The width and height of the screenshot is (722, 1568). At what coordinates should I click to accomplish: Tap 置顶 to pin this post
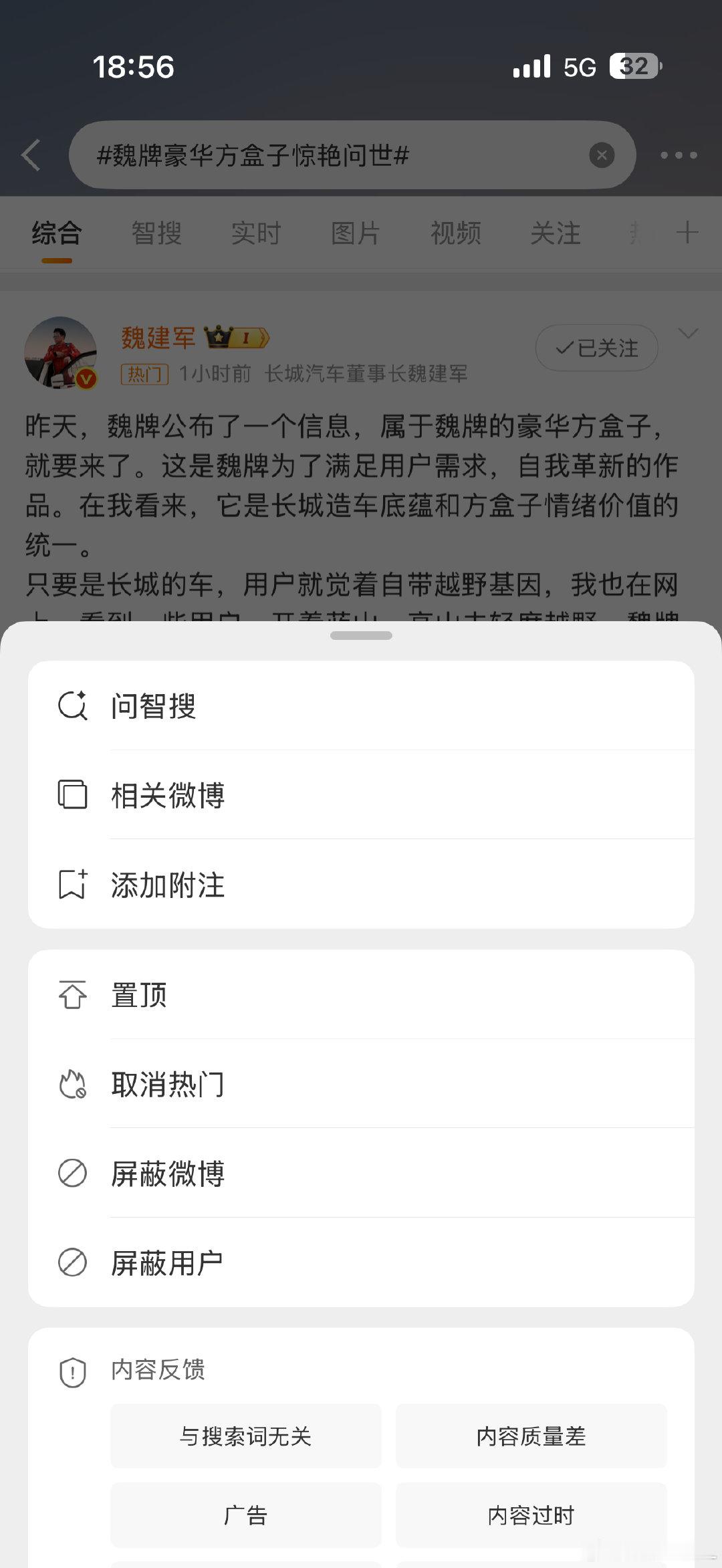tap(361, 994)
